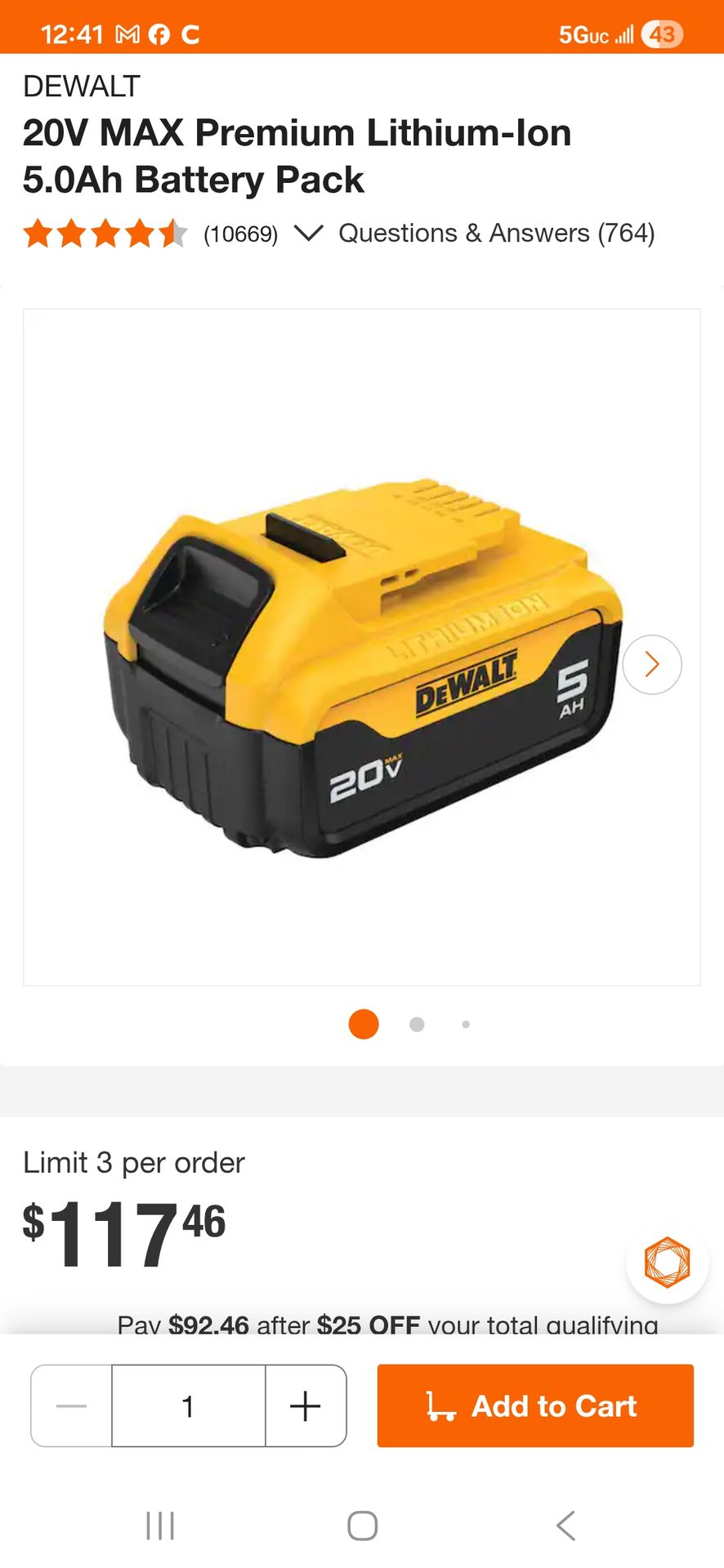Expand the star ratings dropdown chevron
This screenshot has height=1568, width=724.
pyautogui.click(x=308, y=234)
